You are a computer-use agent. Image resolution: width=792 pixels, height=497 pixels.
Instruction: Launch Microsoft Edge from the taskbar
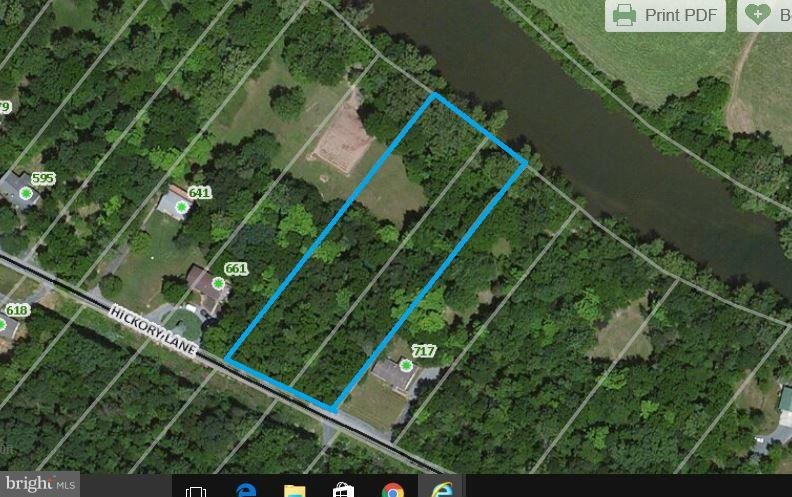coord(246,490)
